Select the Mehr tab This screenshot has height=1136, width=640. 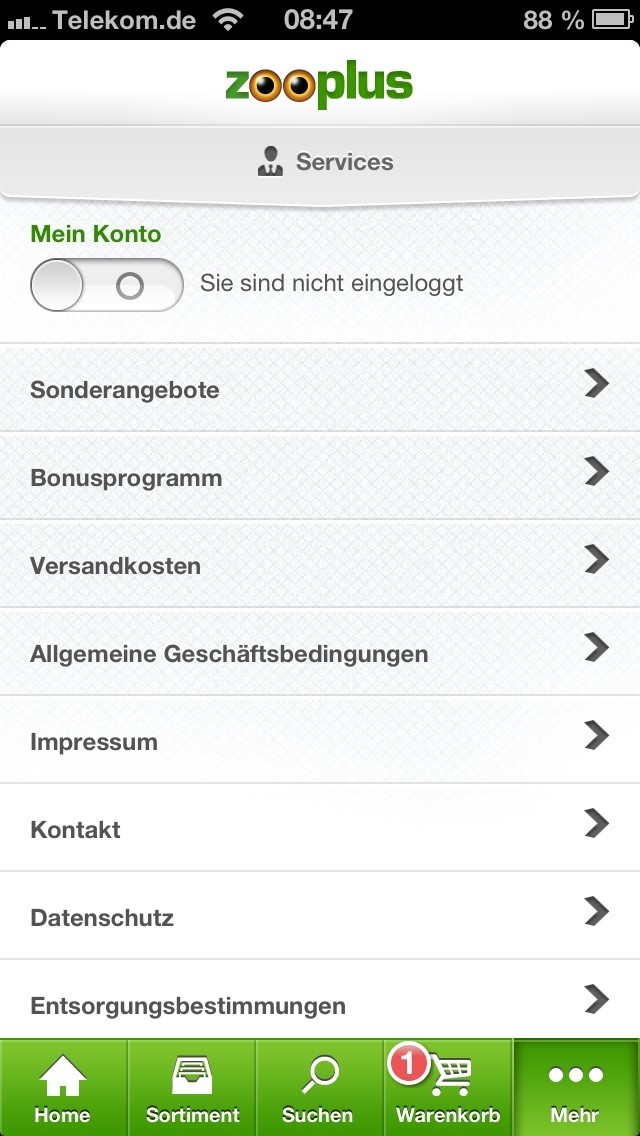pyautogui.click(x=576, y=1087)
